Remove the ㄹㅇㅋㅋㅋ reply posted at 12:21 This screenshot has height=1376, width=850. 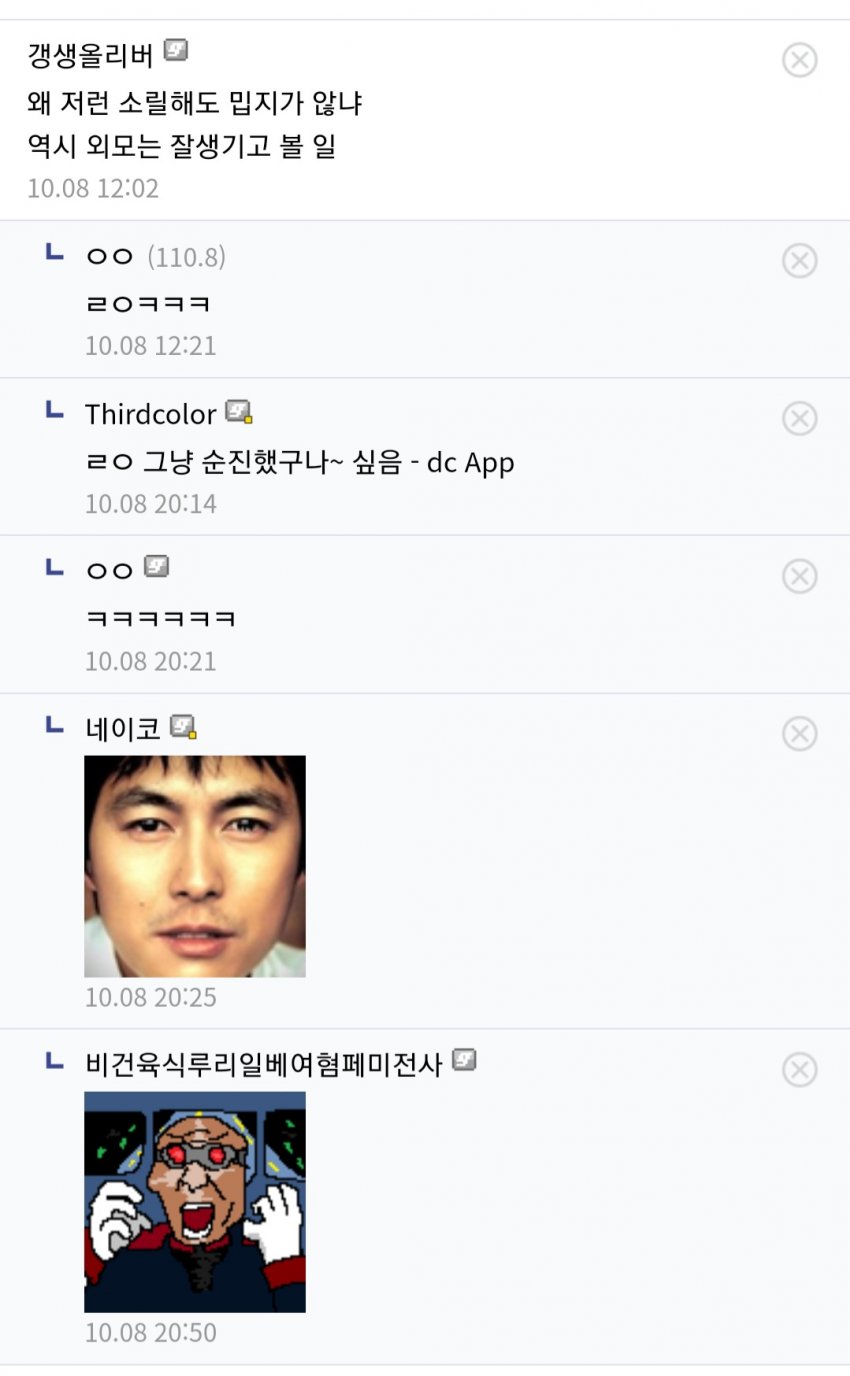point(799,261)
